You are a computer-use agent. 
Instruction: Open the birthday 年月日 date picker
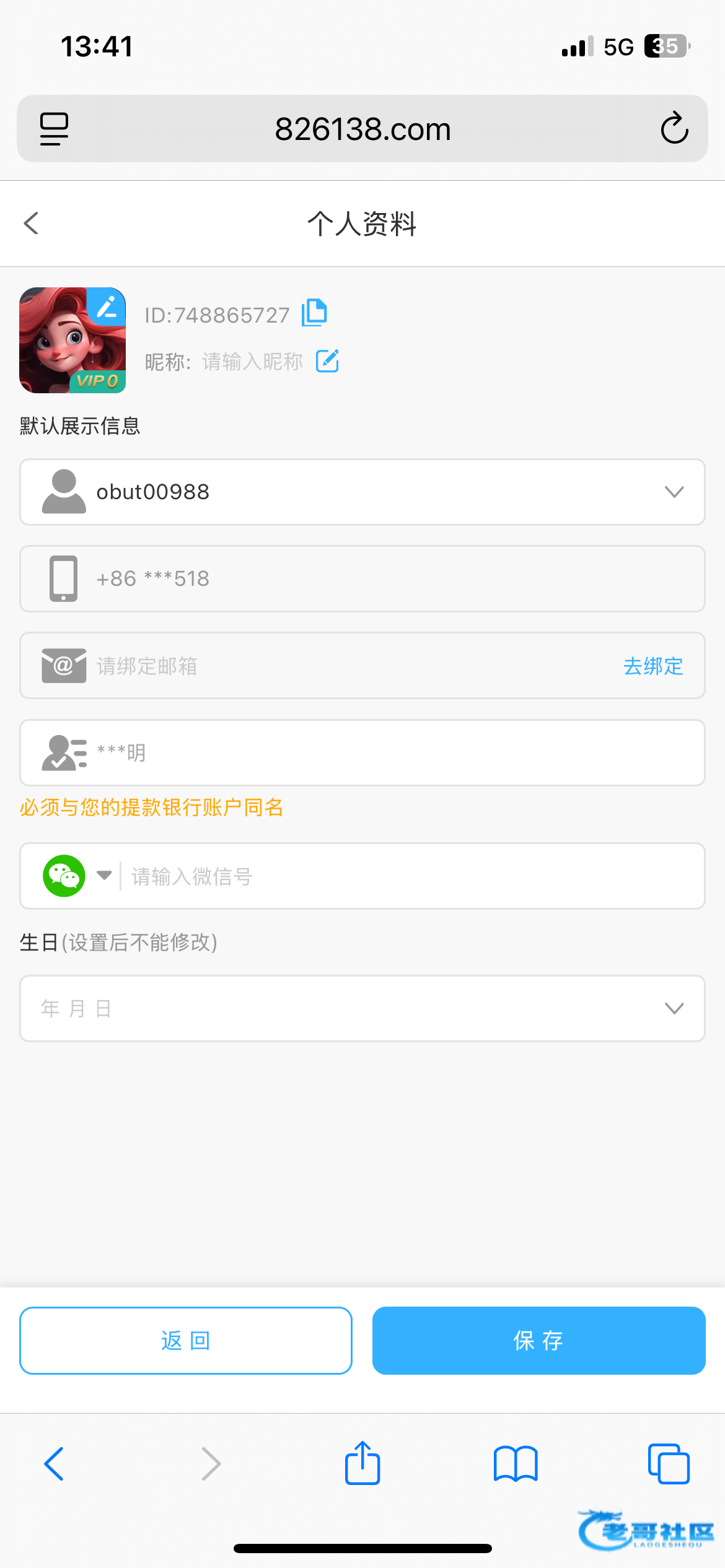point(362,1009)
